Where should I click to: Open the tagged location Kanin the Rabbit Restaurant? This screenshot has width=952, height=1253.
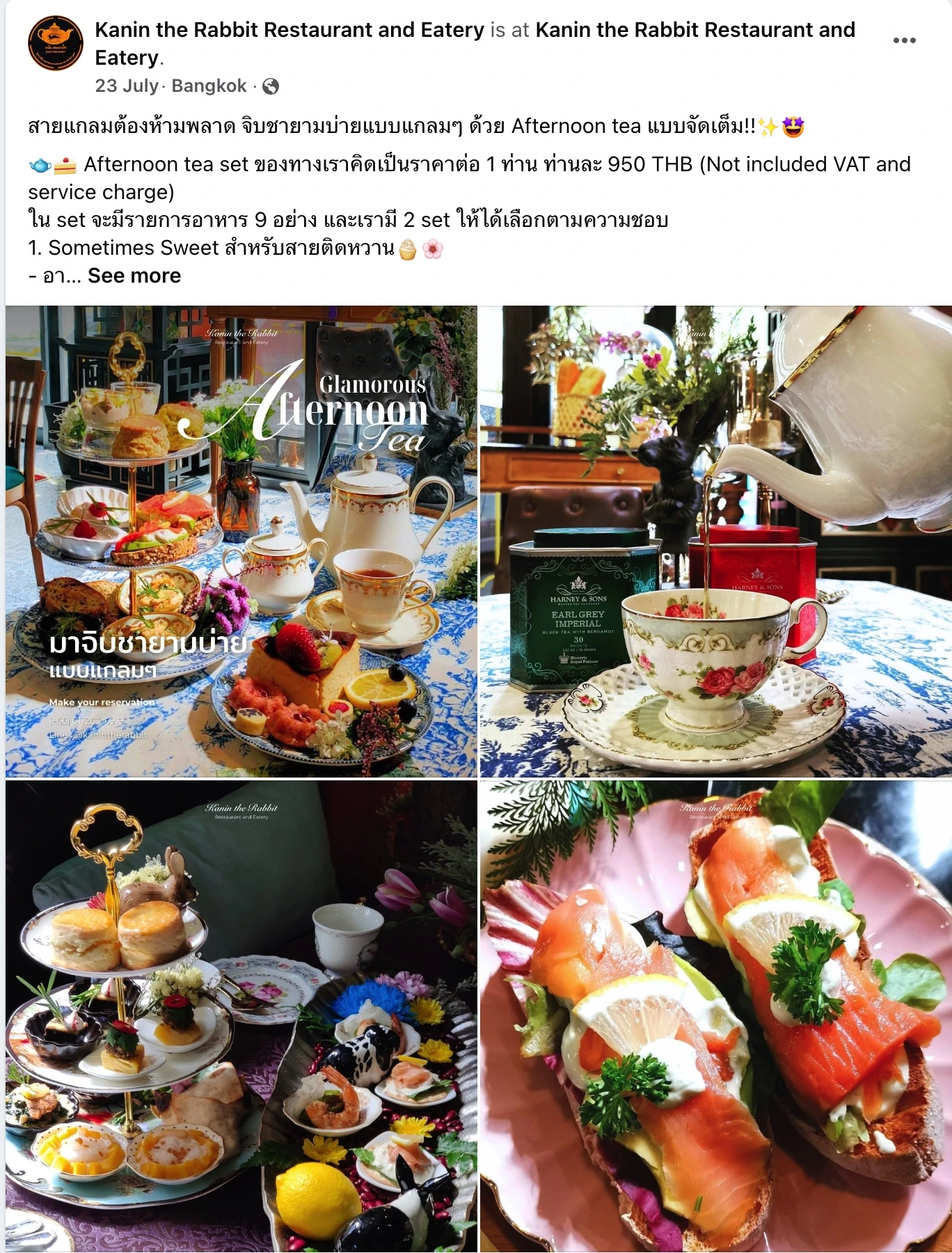695,30
